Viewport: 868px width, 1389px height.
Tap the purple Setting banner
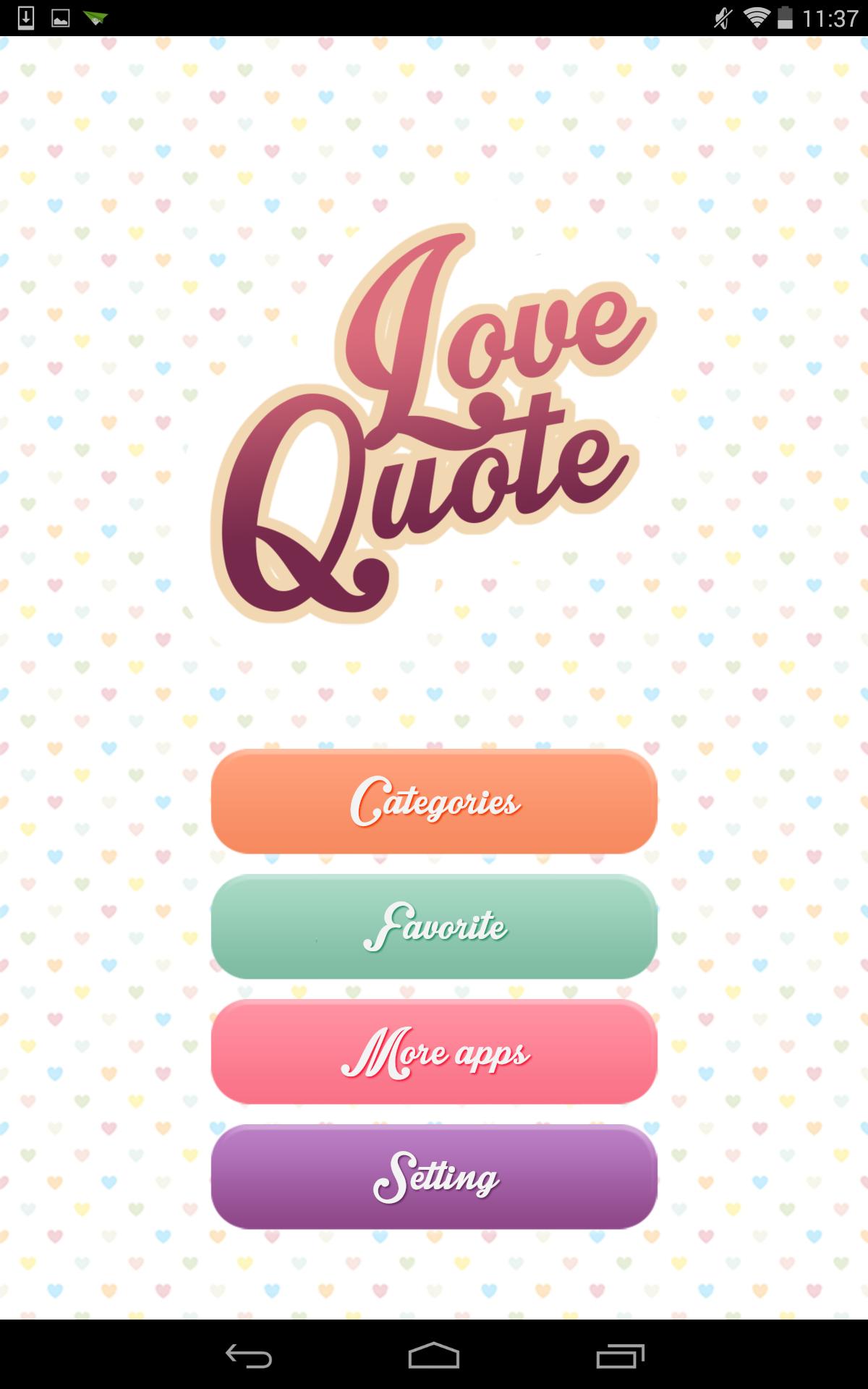(x=433, y=1179)
